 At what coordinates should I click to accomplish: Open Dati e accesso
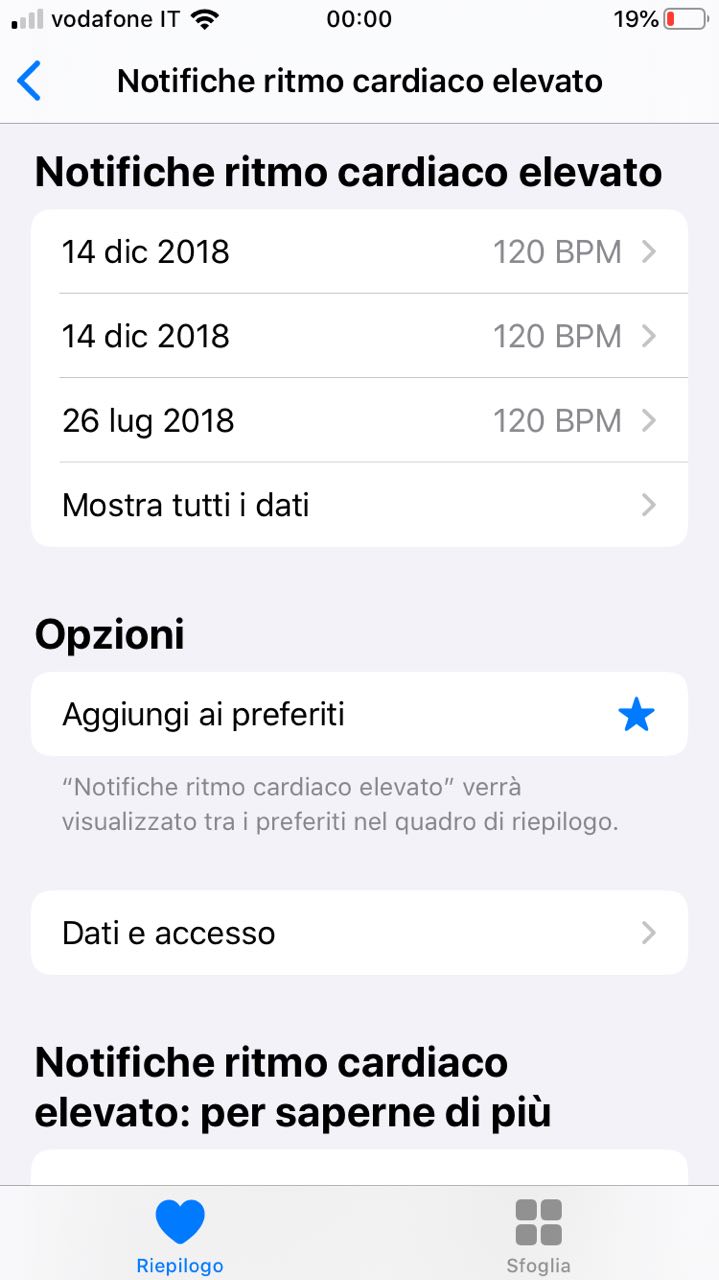point(359,933)
